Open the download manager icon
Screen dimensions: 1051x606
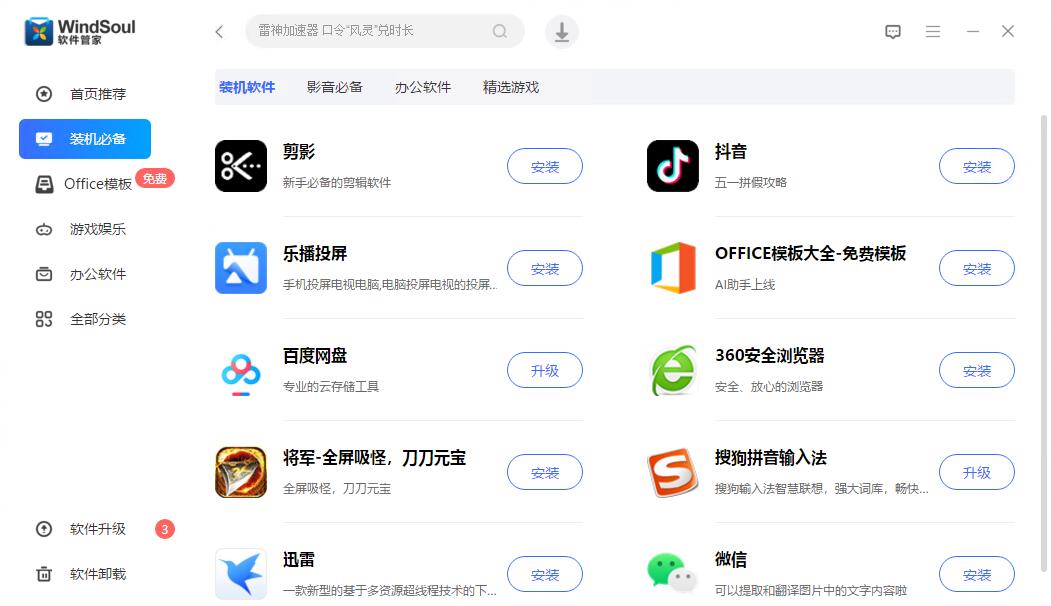pos(562,32)
